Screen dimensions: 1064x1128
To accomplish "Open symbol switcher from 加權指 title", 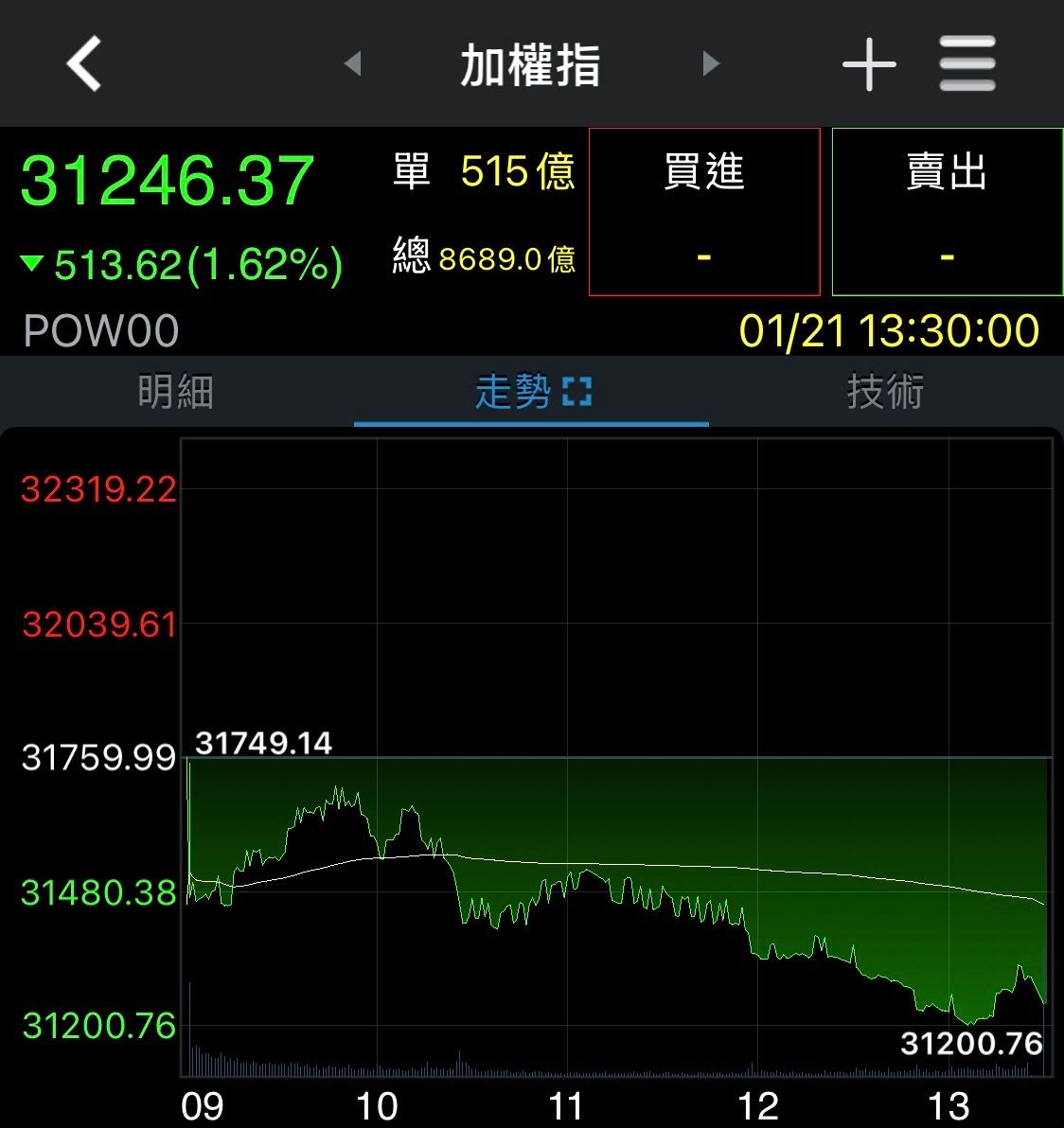I will click(530, 63).
